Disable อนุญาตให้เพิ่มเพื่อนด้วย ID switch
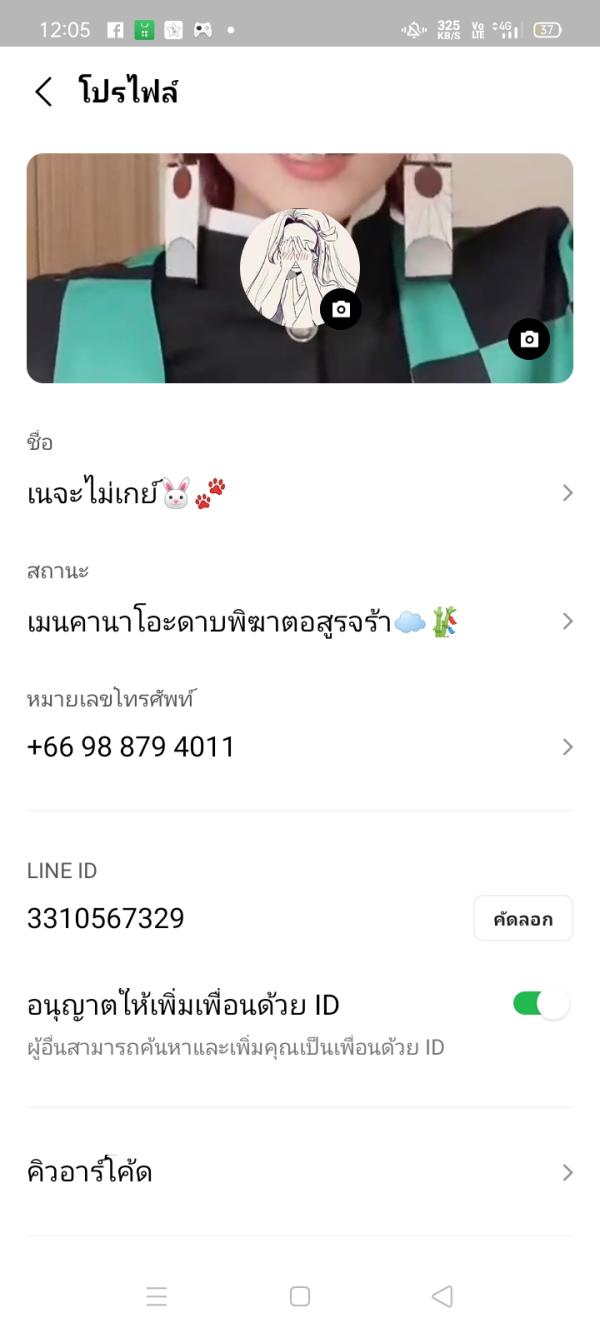 tap(540, 1004)
